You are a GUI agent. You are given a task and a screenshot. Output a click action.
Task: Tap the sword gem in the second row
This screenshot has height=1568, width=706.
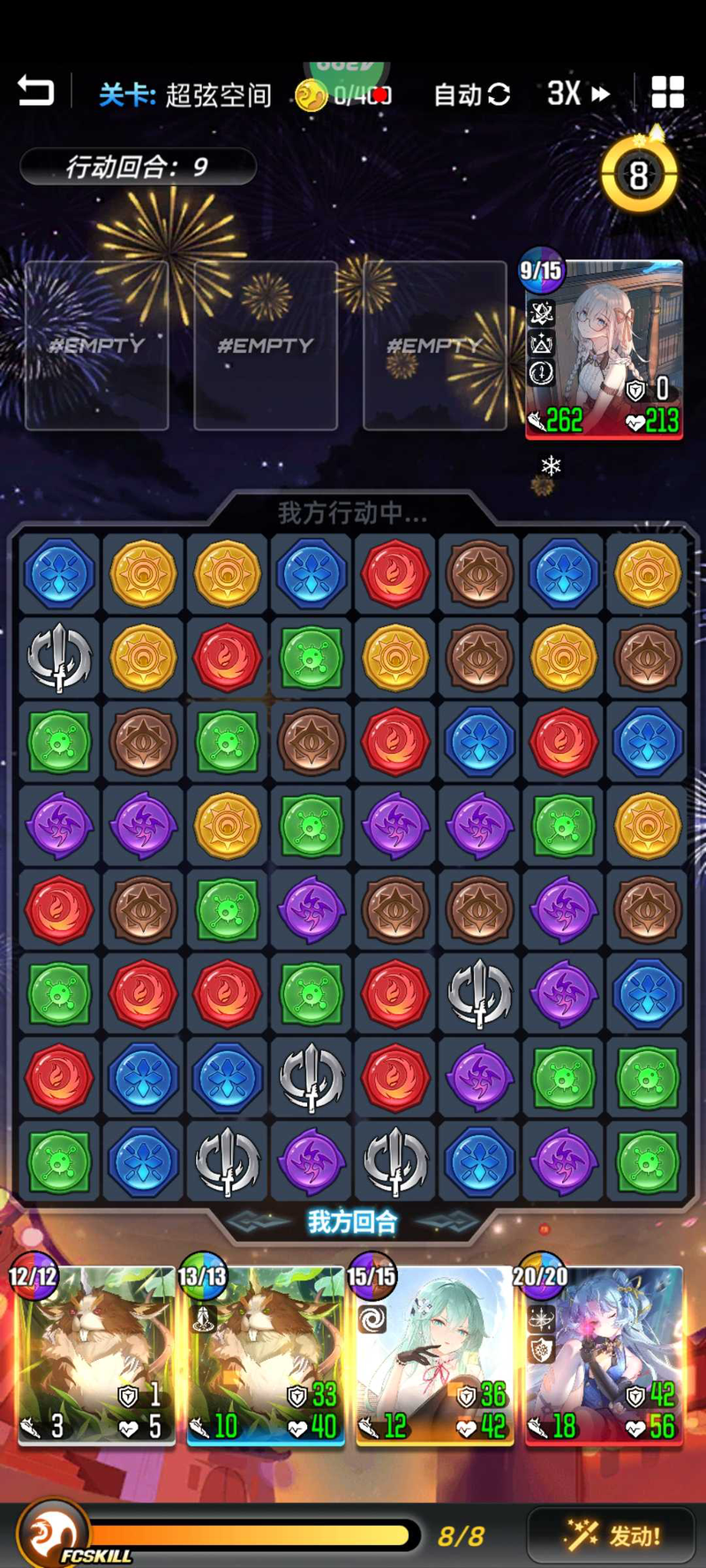point(58,658)
